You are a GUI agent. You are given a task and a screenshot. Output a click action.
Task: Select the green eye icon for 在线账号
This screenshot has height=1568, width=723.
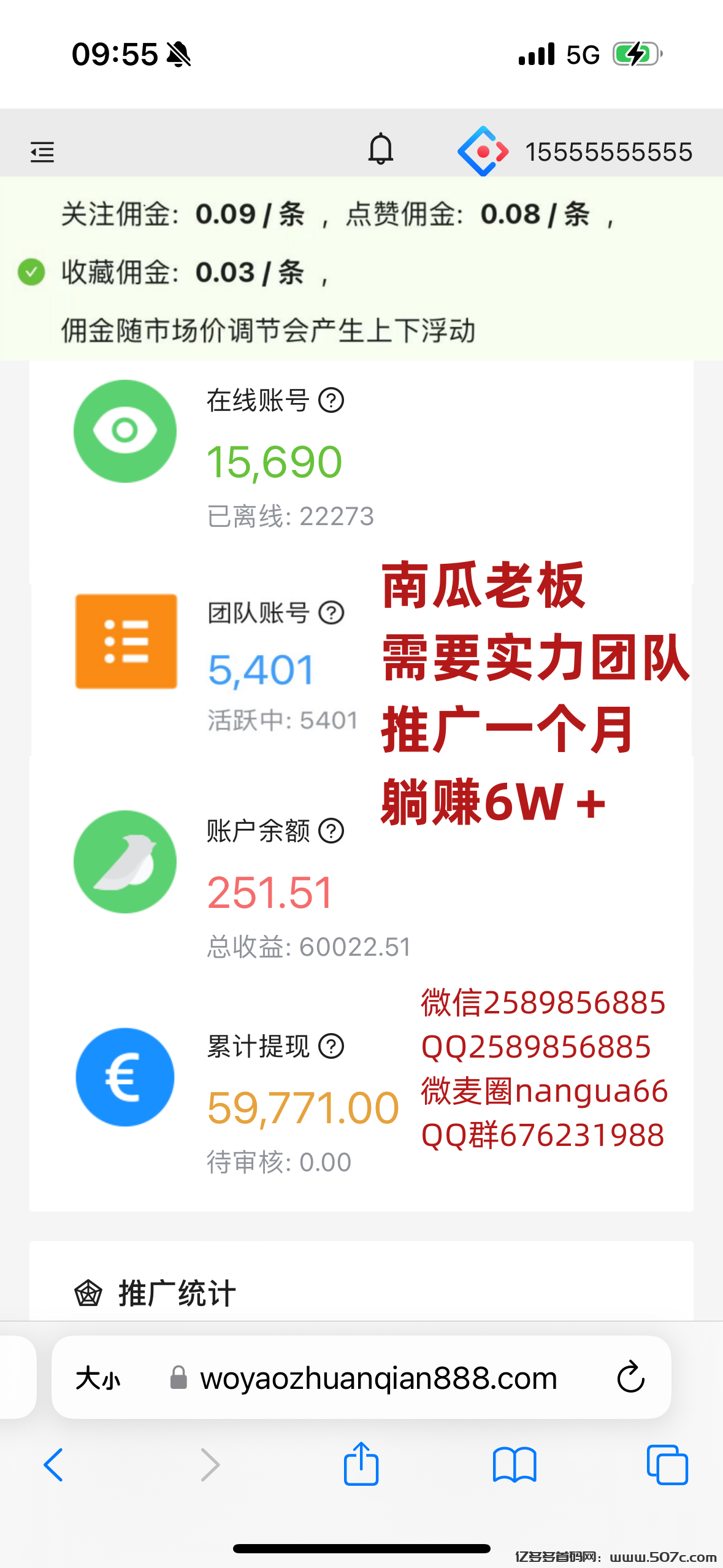(124, 431)
